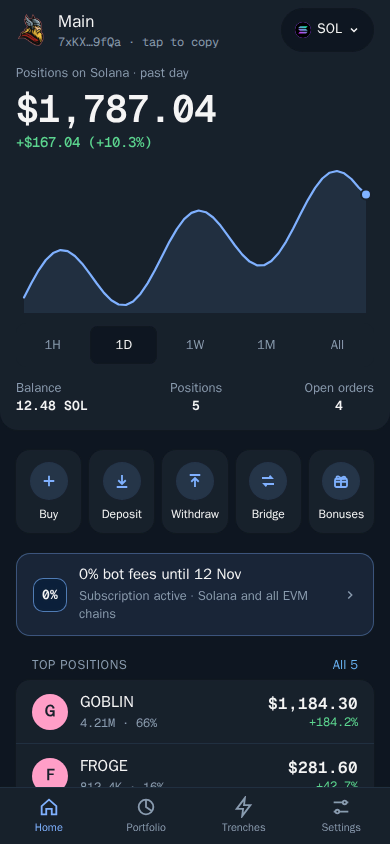This screenshot has height=844, width=390.
Task: Select the 1H chart range
Action: click(x=52, y=345)
